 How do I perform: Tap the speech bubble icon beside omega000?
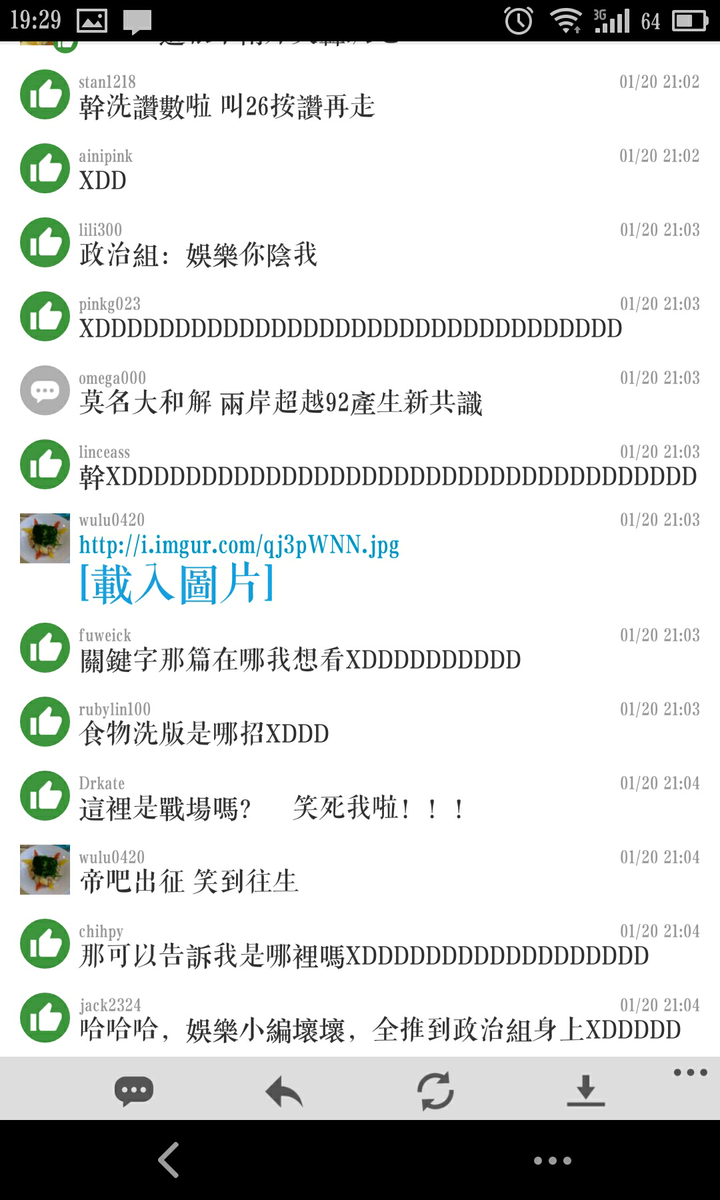pos(44,389)
